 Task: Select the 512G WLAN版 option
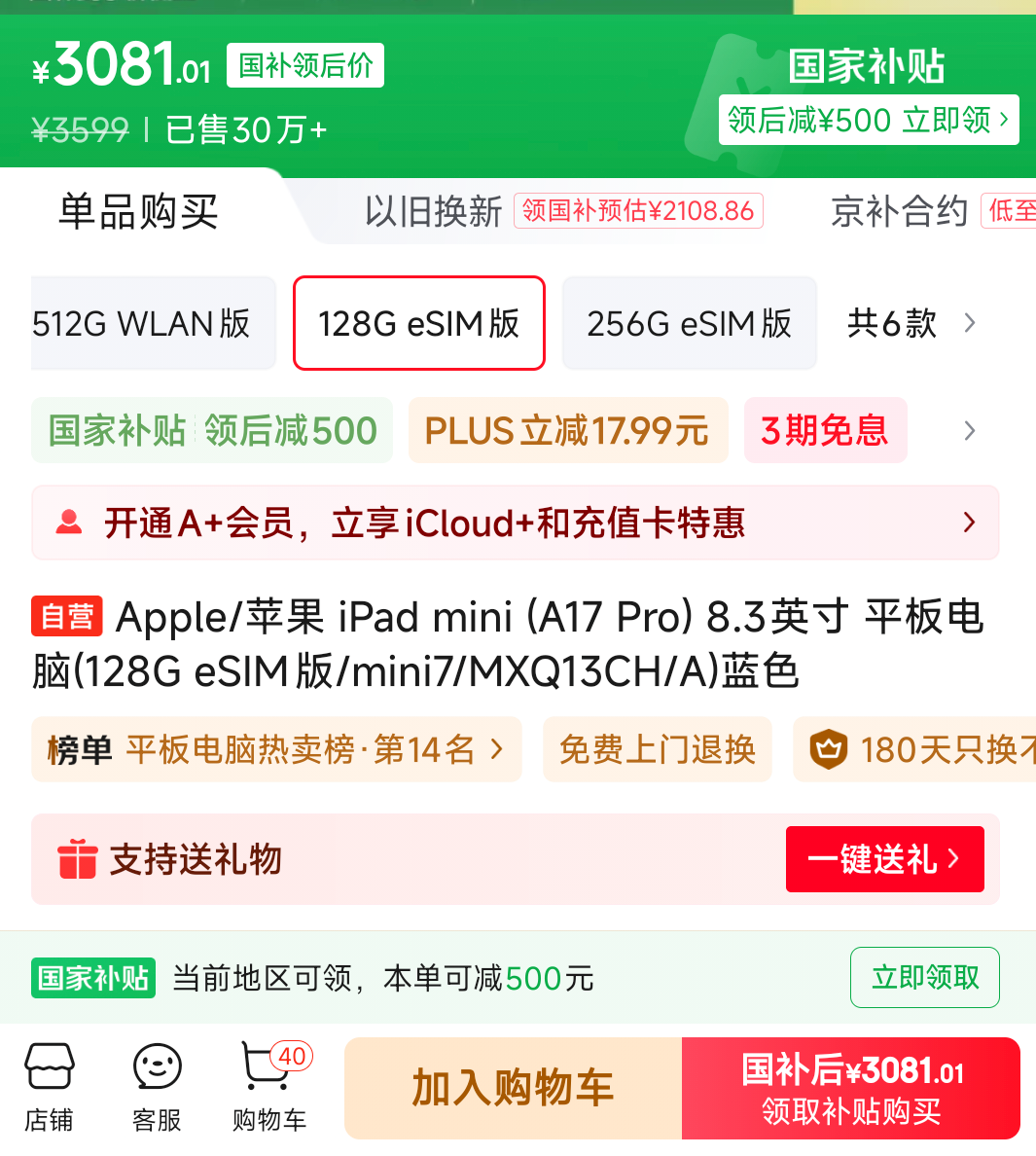146,323
